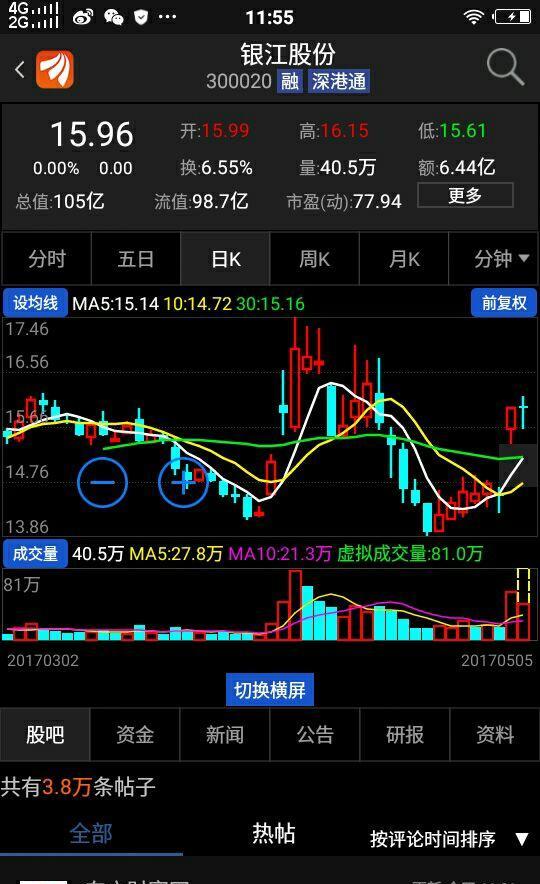Go back using the top-left arrow
The height and width of the screenshot is (884, 540).
[20, 69]
